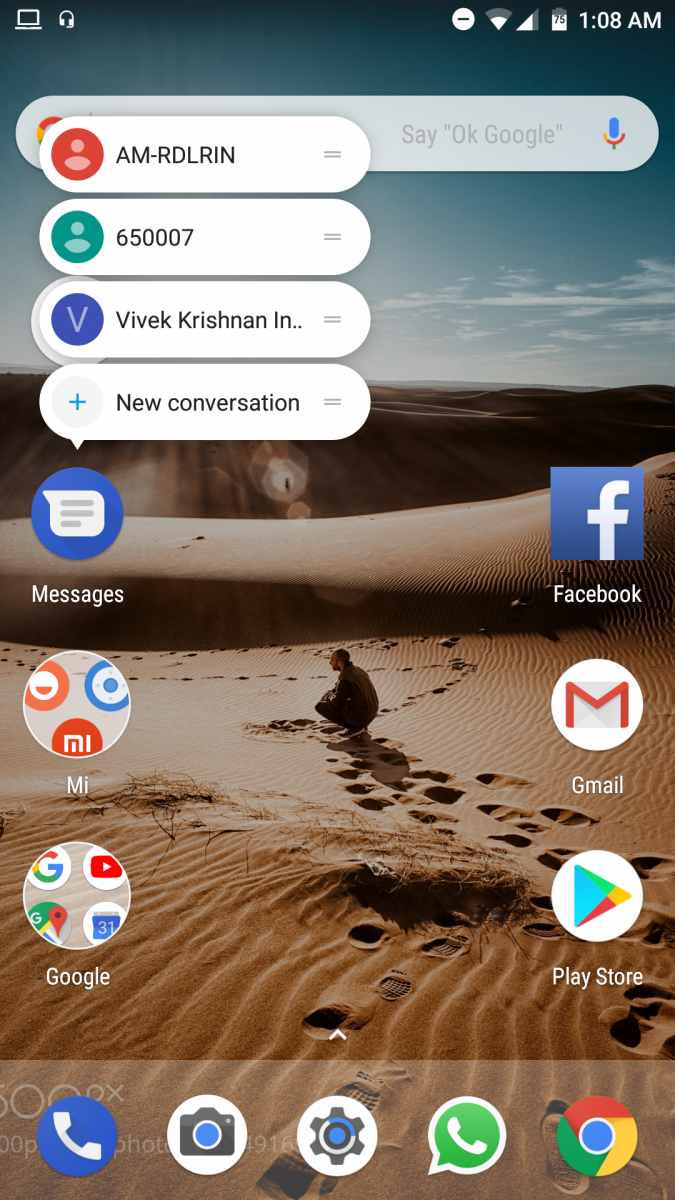Screen dimensions: 675x1200
Task: Open the Google folder
Action: tap(77, 896)
